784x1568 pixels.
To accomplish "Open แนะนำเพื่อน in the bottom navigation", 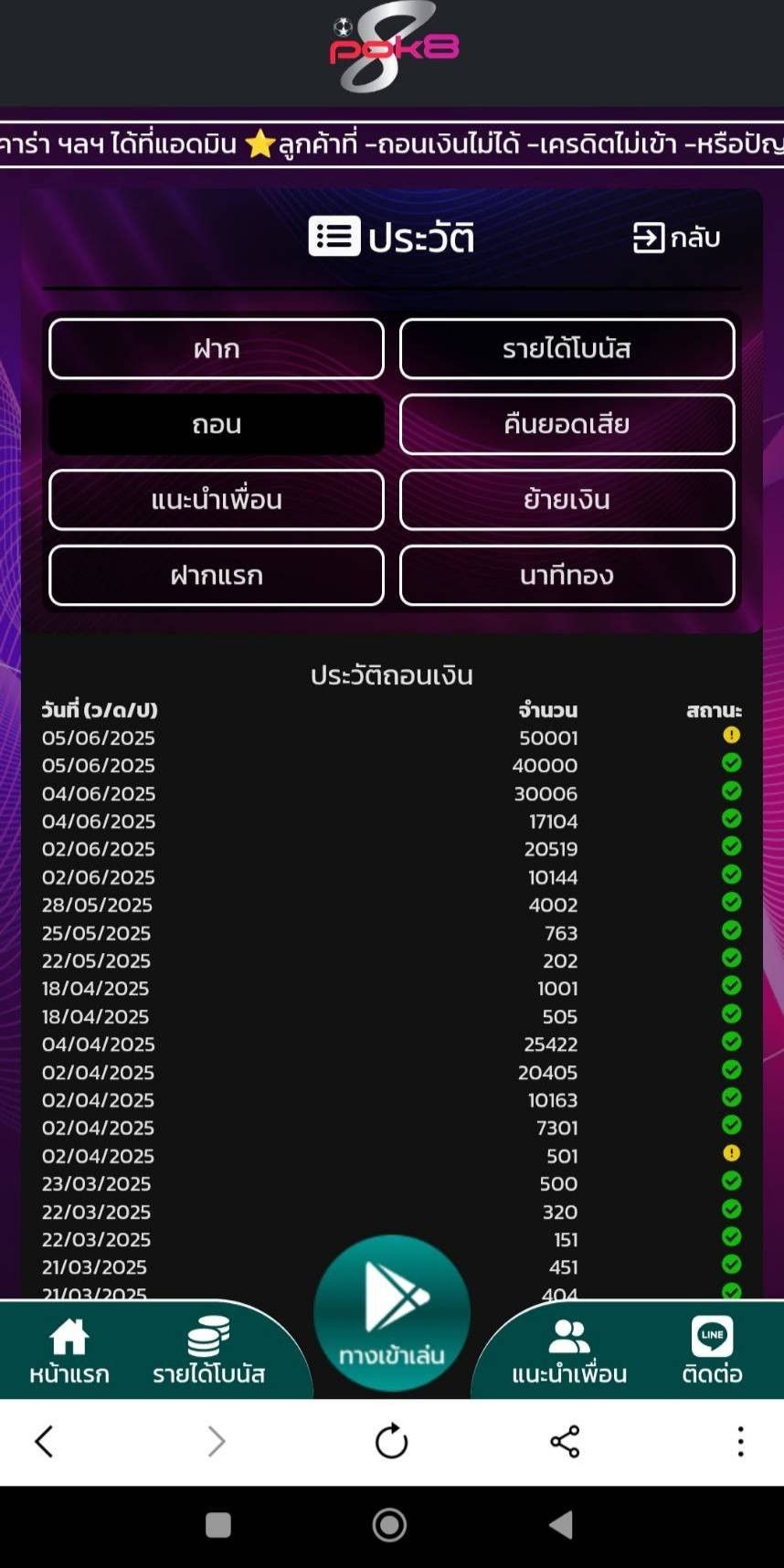I will pos(569,1351).
